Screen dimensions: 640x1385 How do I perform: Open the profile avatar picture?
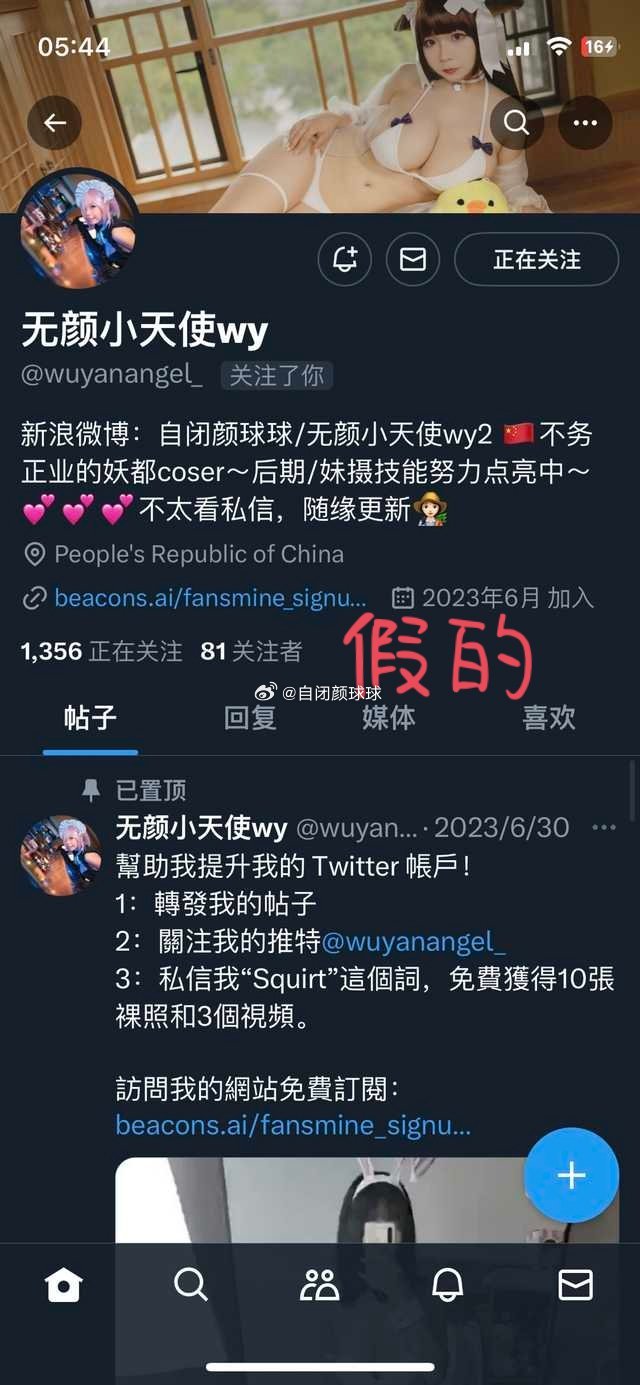pyautogui.click(x=78, y=230)
